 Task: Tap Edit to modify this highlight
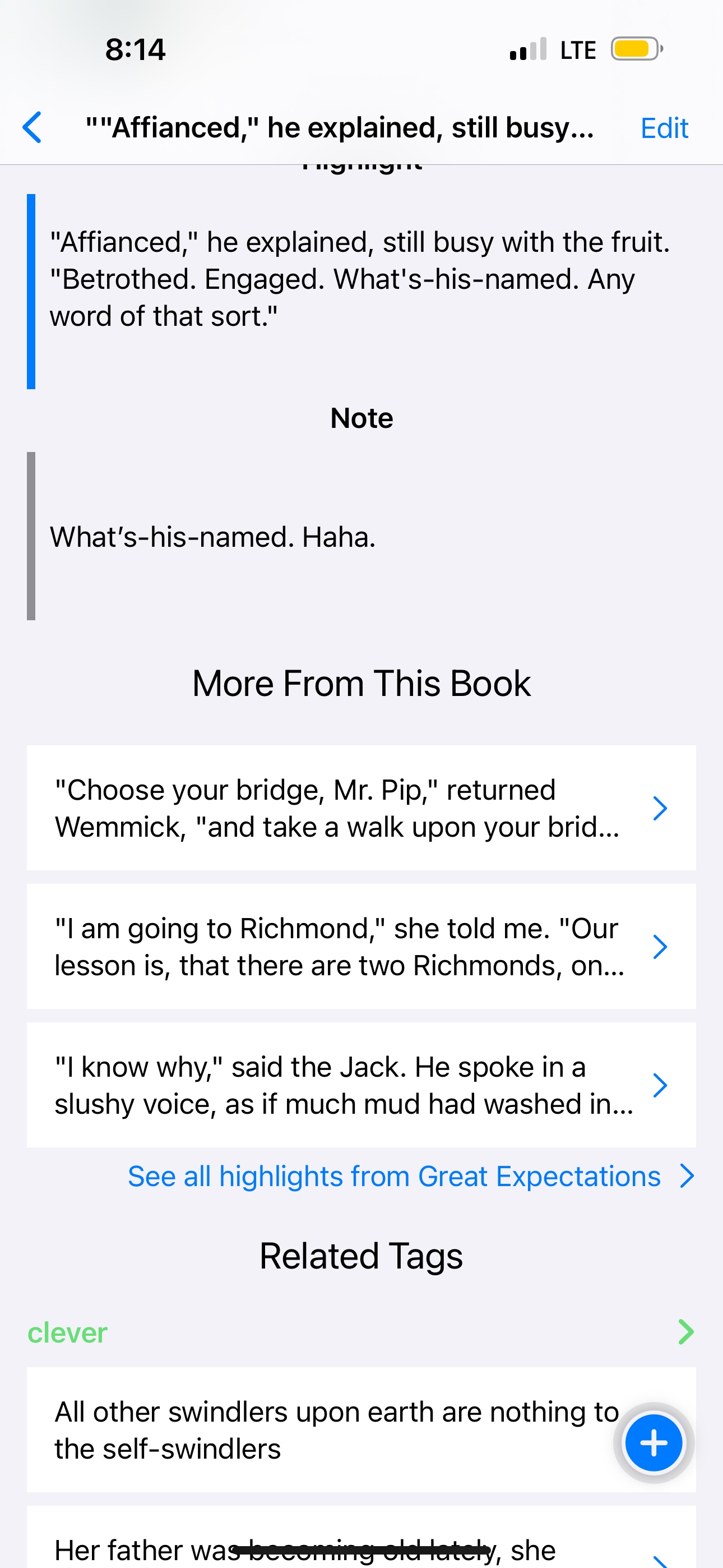pos(664,128)
